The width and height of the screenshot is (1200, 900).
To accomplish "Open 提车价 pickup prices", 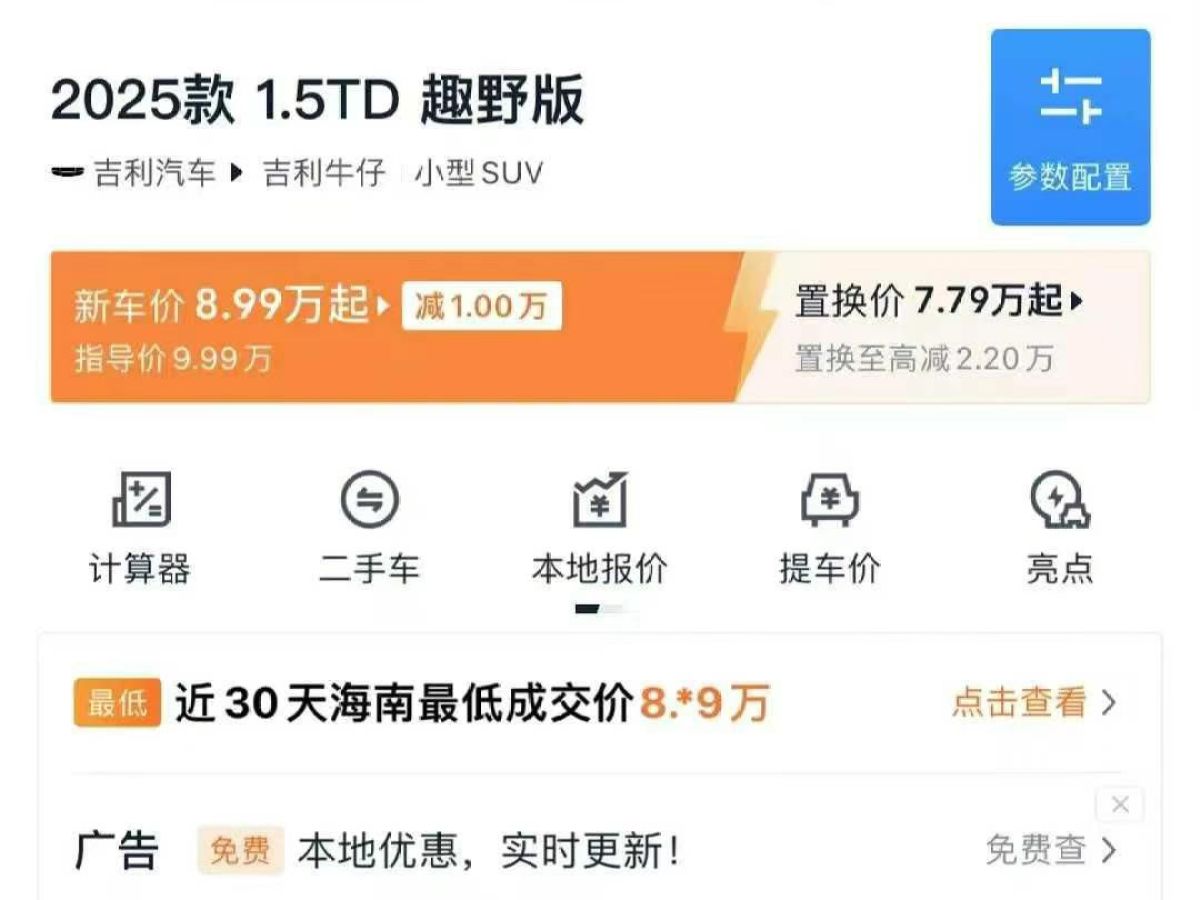I will 829,527.
